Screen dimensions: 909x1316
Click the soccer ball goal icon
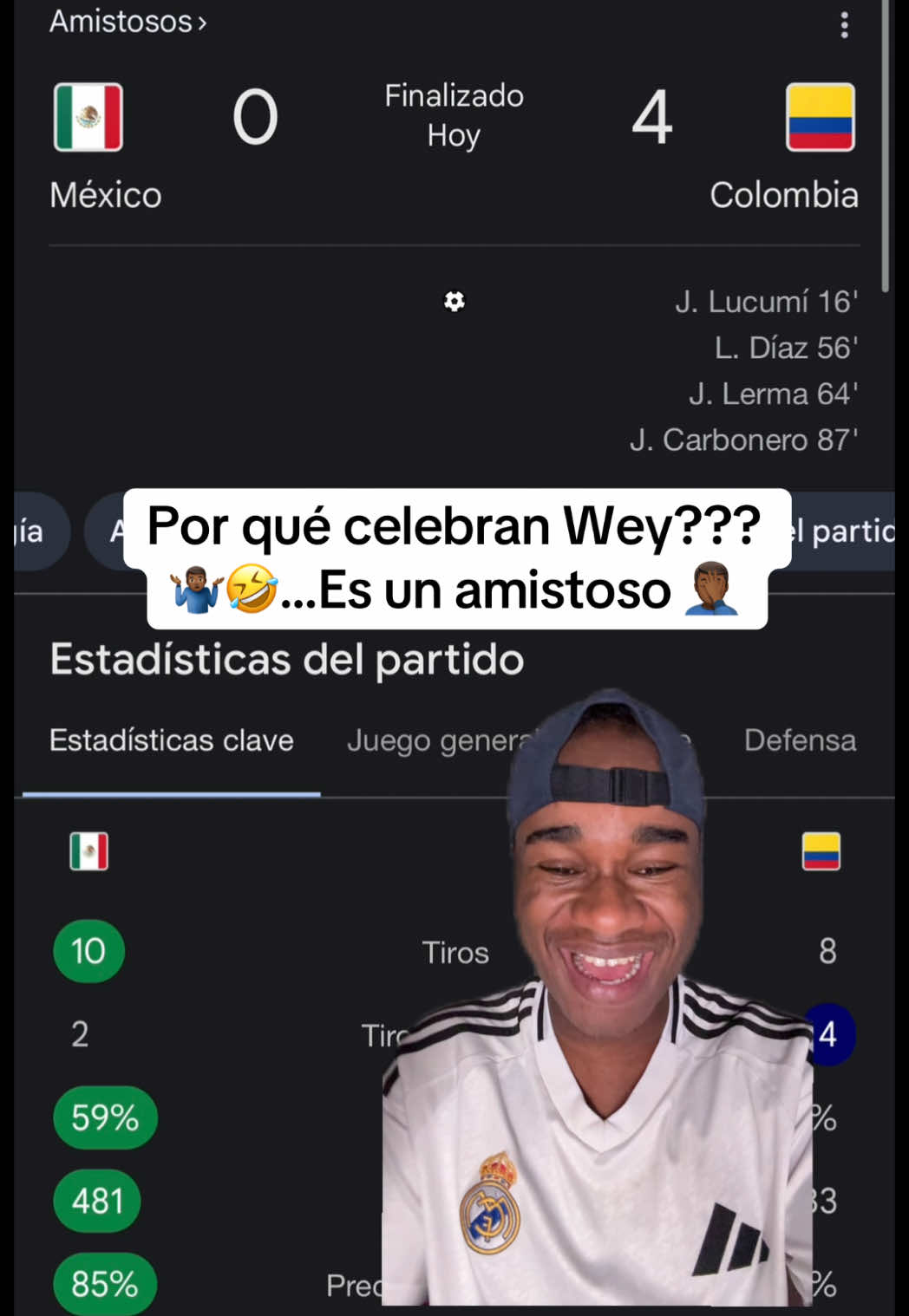pos(454,301)
